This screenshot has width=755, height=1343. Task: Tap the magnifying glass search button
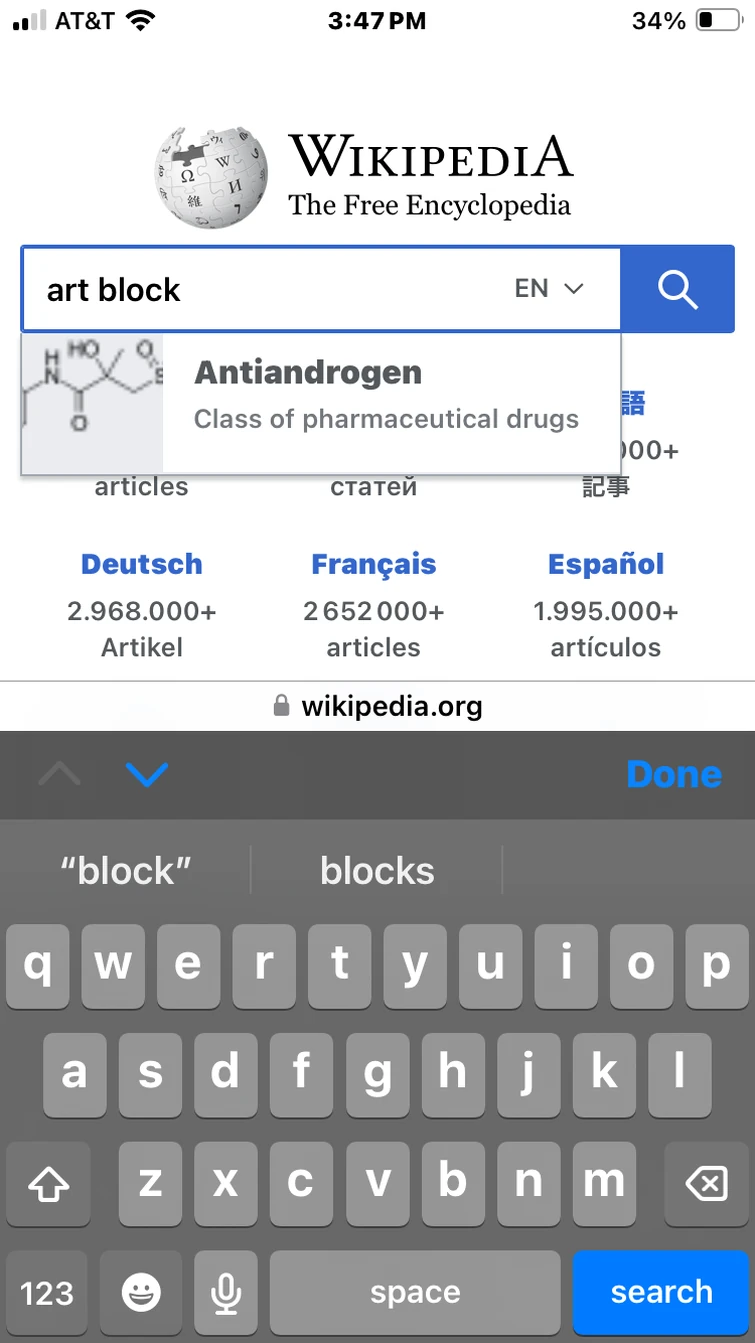677,290
